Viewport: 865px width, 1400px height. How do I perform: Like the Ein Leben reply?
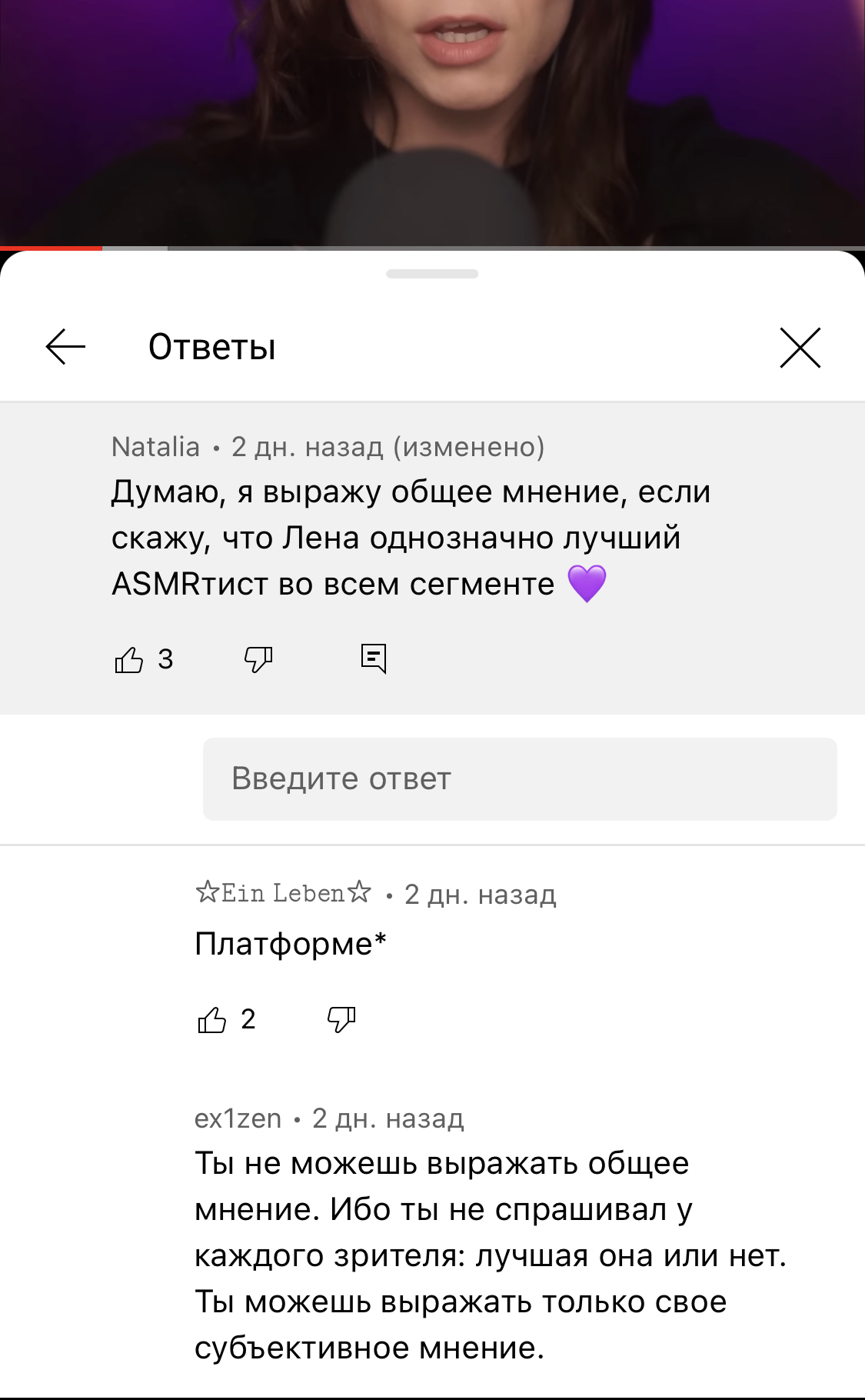click(212, 1020)
